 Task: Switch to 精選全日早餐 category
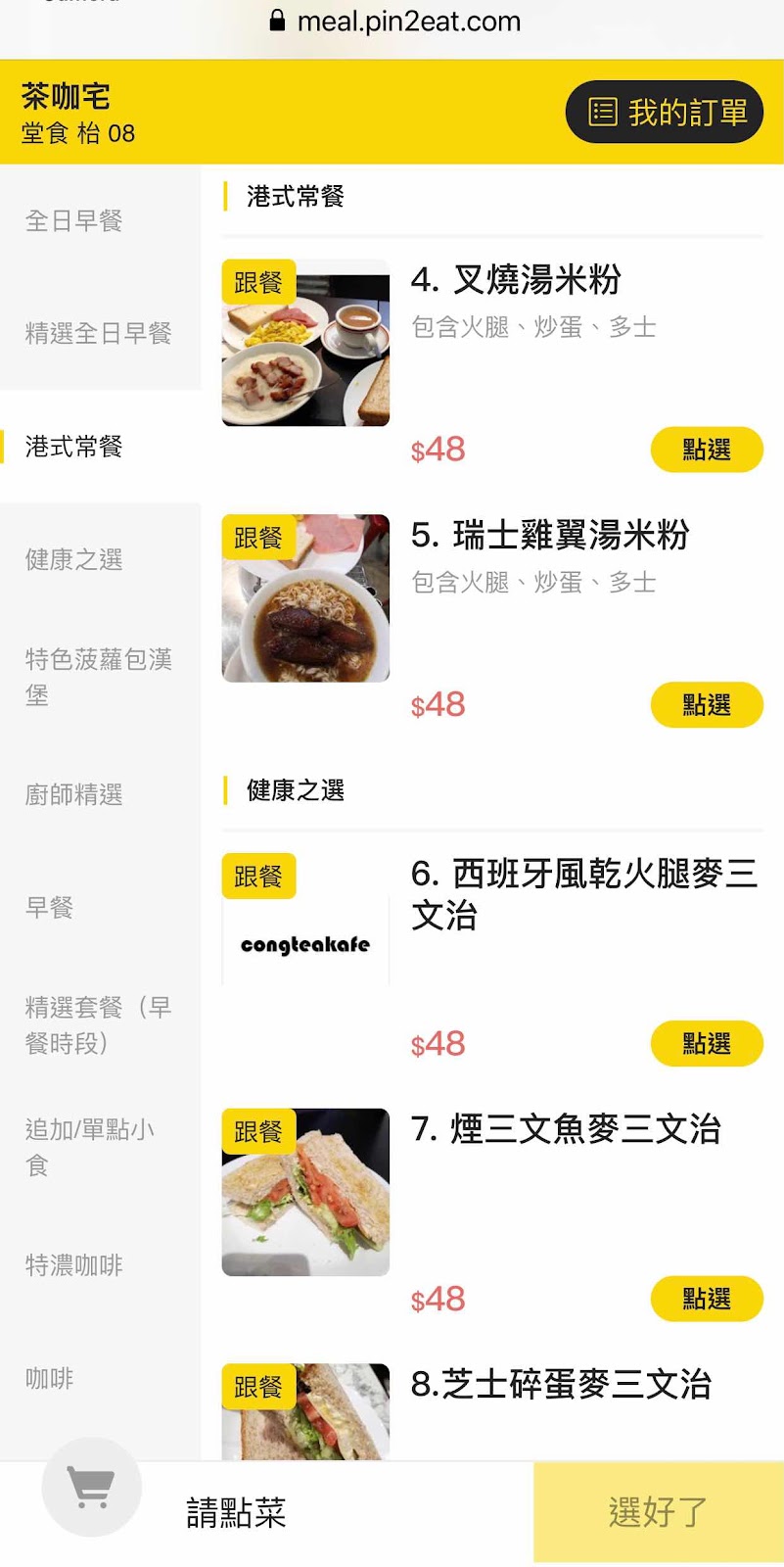100,334
